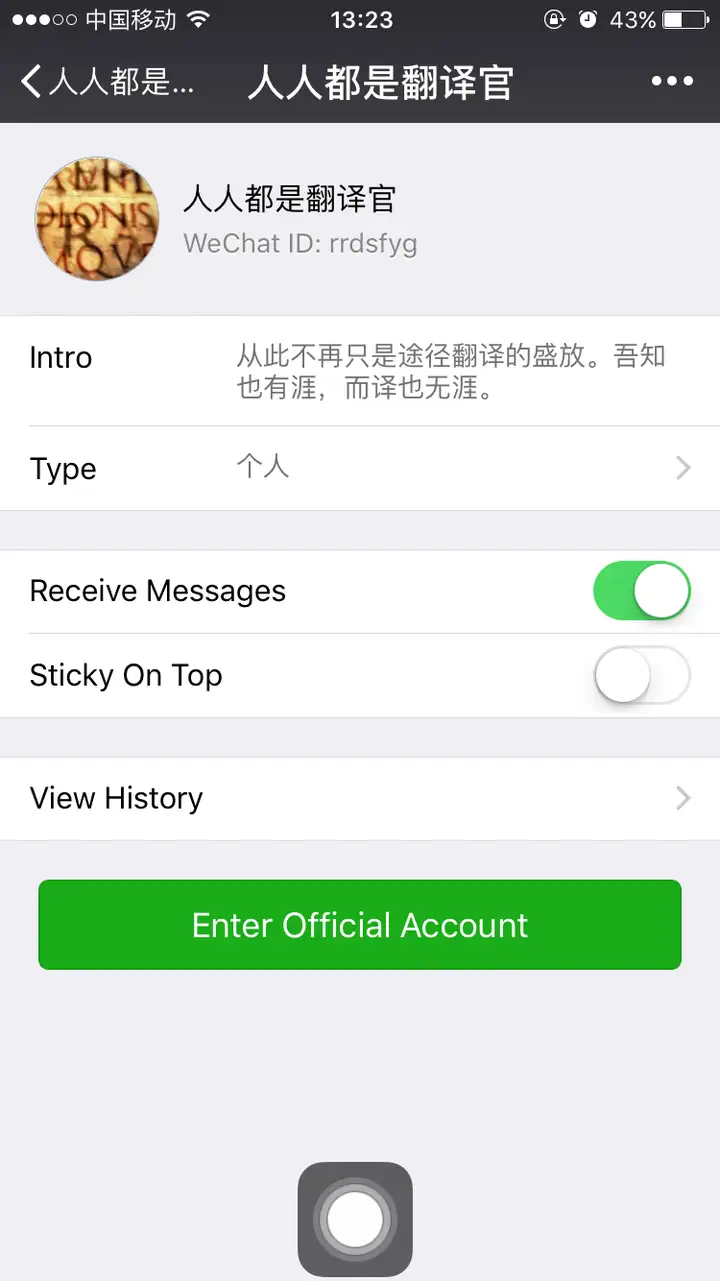Image resolution: width=720 pixels, height=1281 pixels.
Task: Open the three-dot overflow menu
Action: click(672, 82)
